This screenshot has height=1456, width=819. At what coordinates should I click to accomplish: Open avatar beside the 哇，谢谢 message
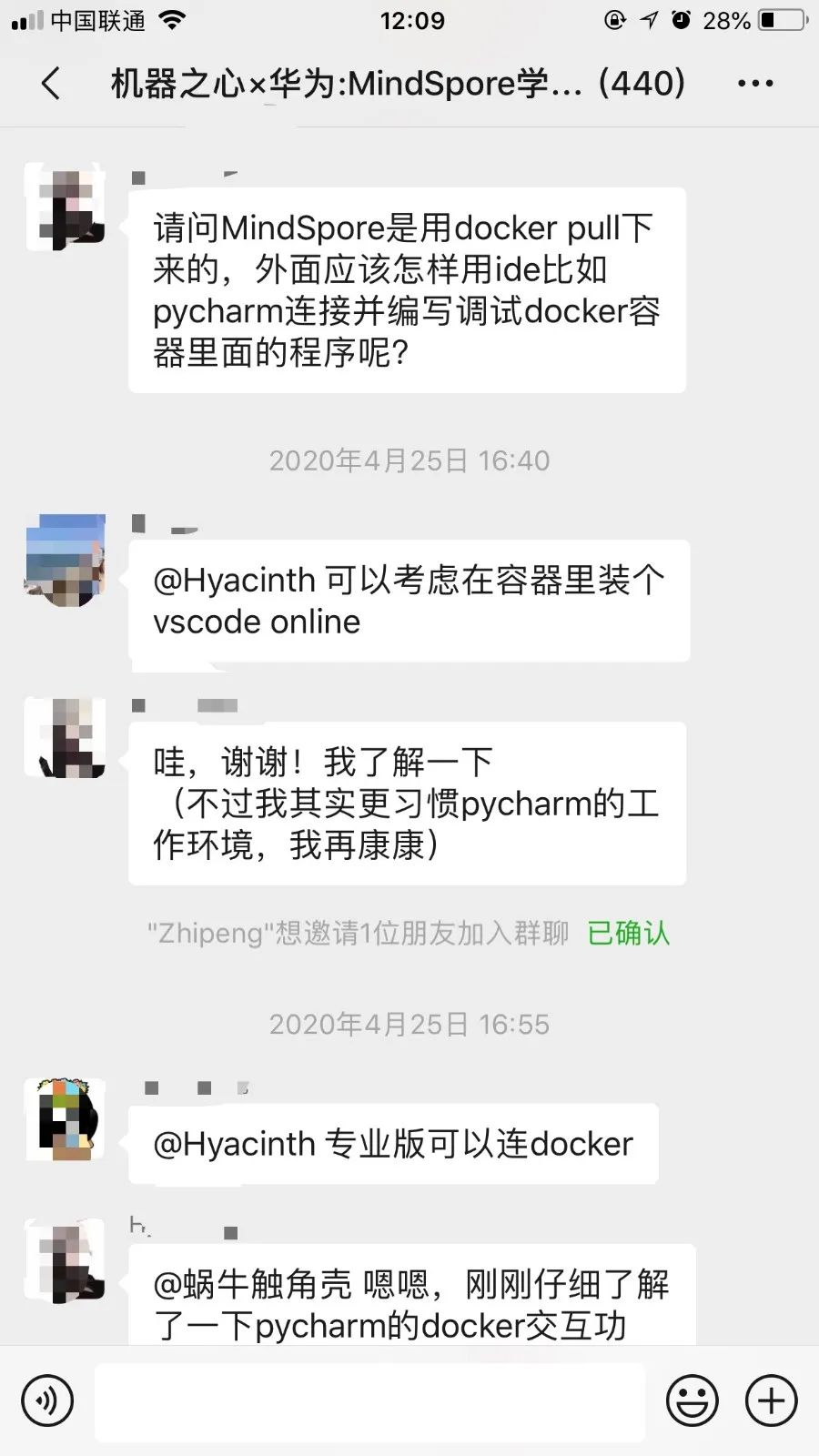(x=65, y=738)
